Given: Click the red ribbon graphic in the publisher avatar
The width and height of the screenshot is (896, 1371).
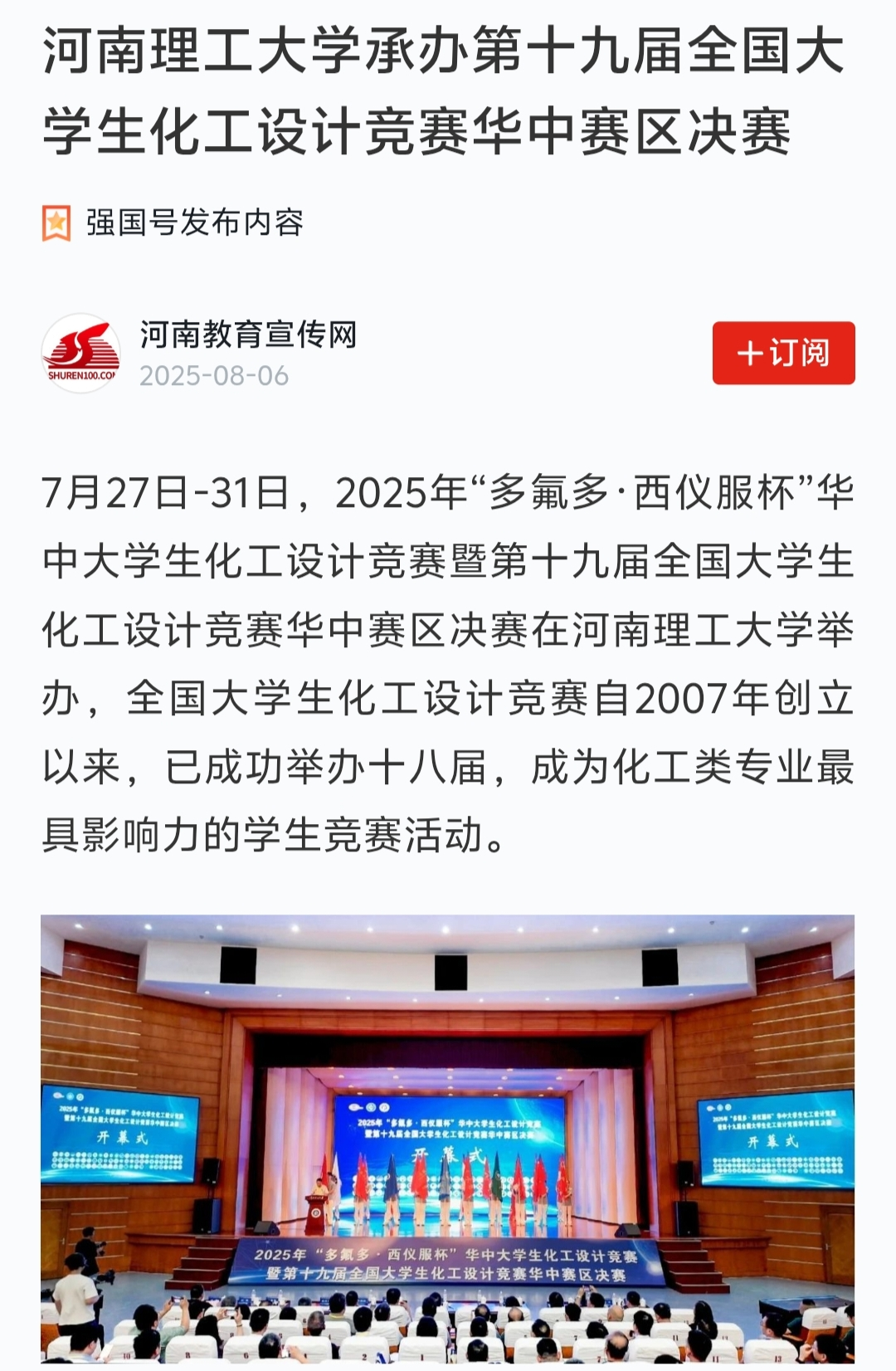Looking at the screenshot, I should (83, 344).
